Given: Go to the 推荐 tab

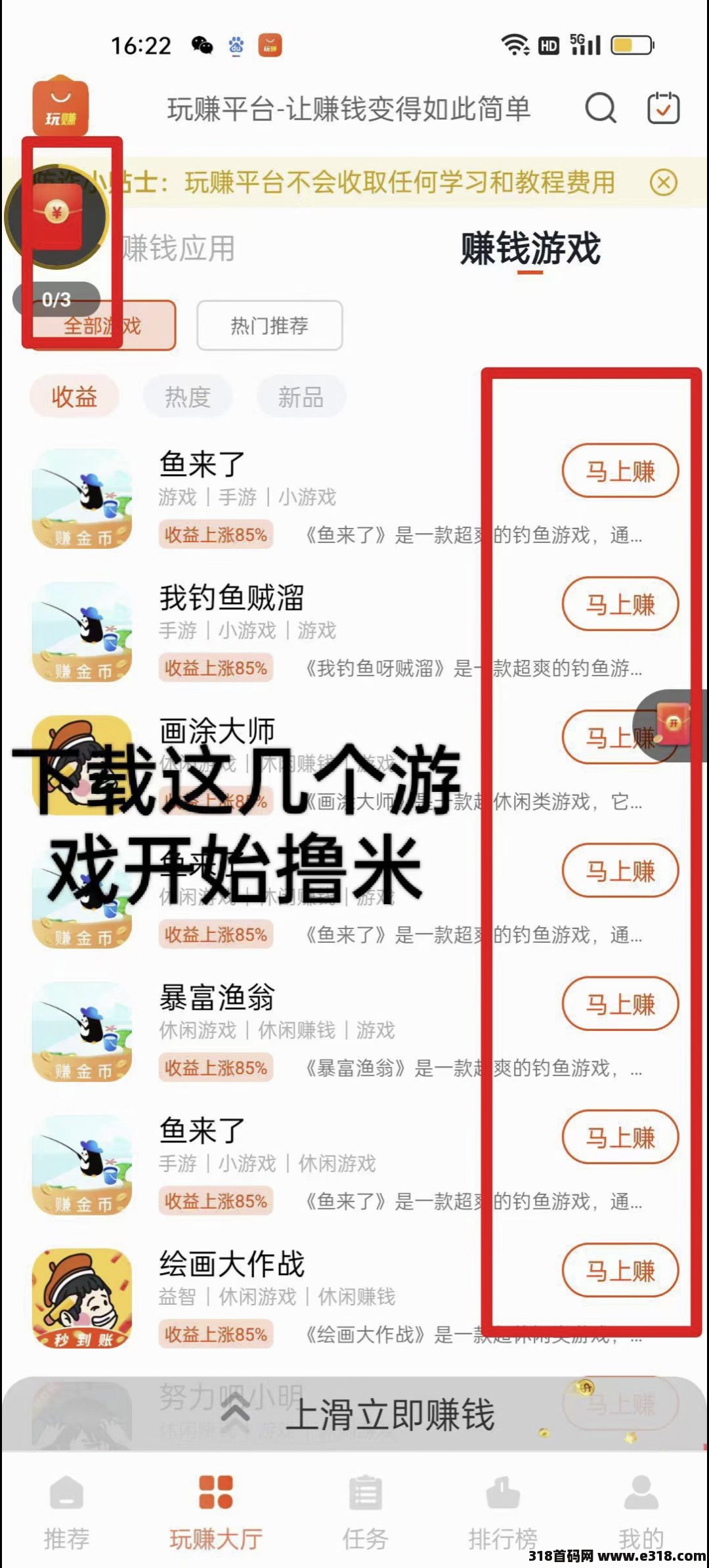Looking at the screenshot, I should point(66,1510).
